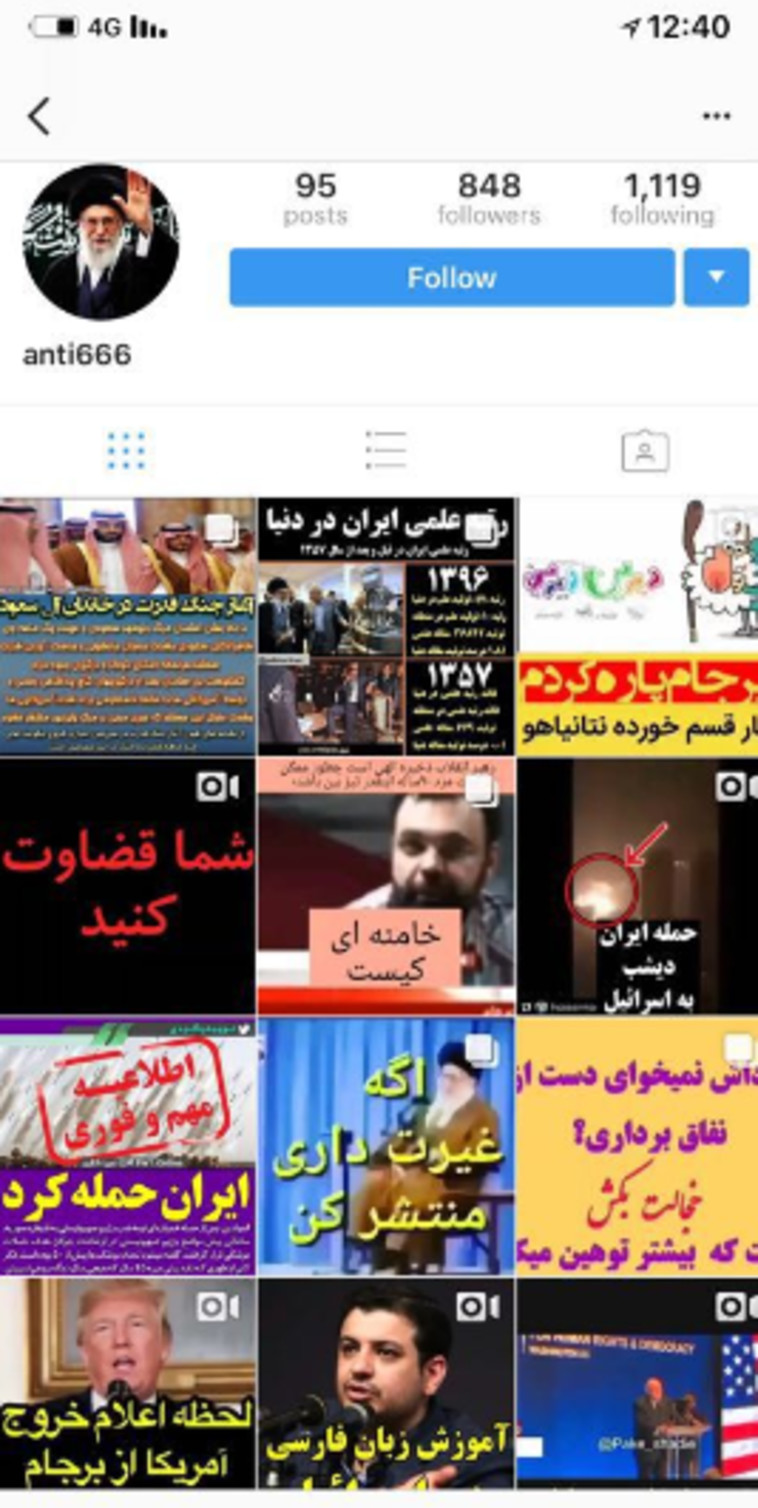This screenshot has width=758, height=1508.
Task: View the 1,119 following list
Action: click(662, 198)
